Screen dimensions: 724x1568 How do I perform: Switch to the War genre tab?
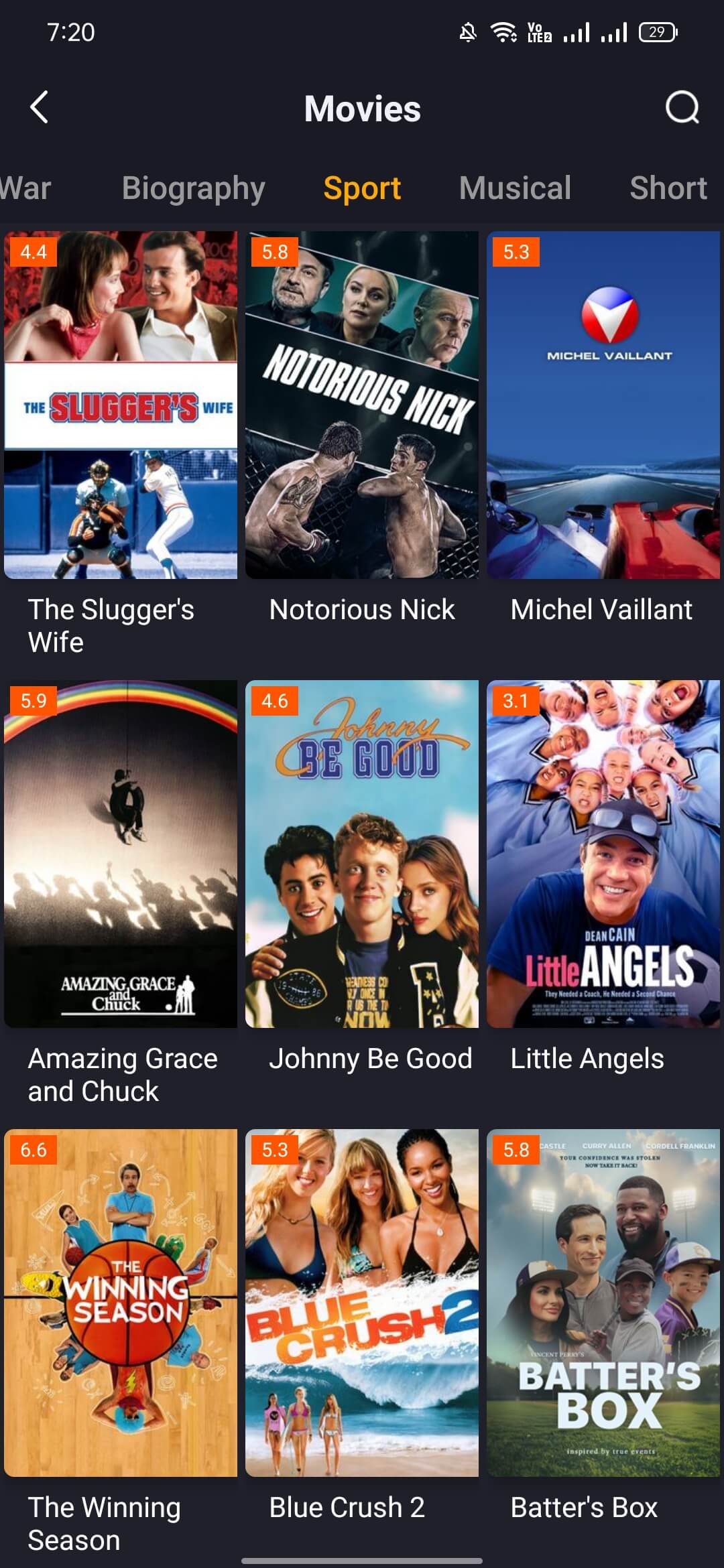25,188
